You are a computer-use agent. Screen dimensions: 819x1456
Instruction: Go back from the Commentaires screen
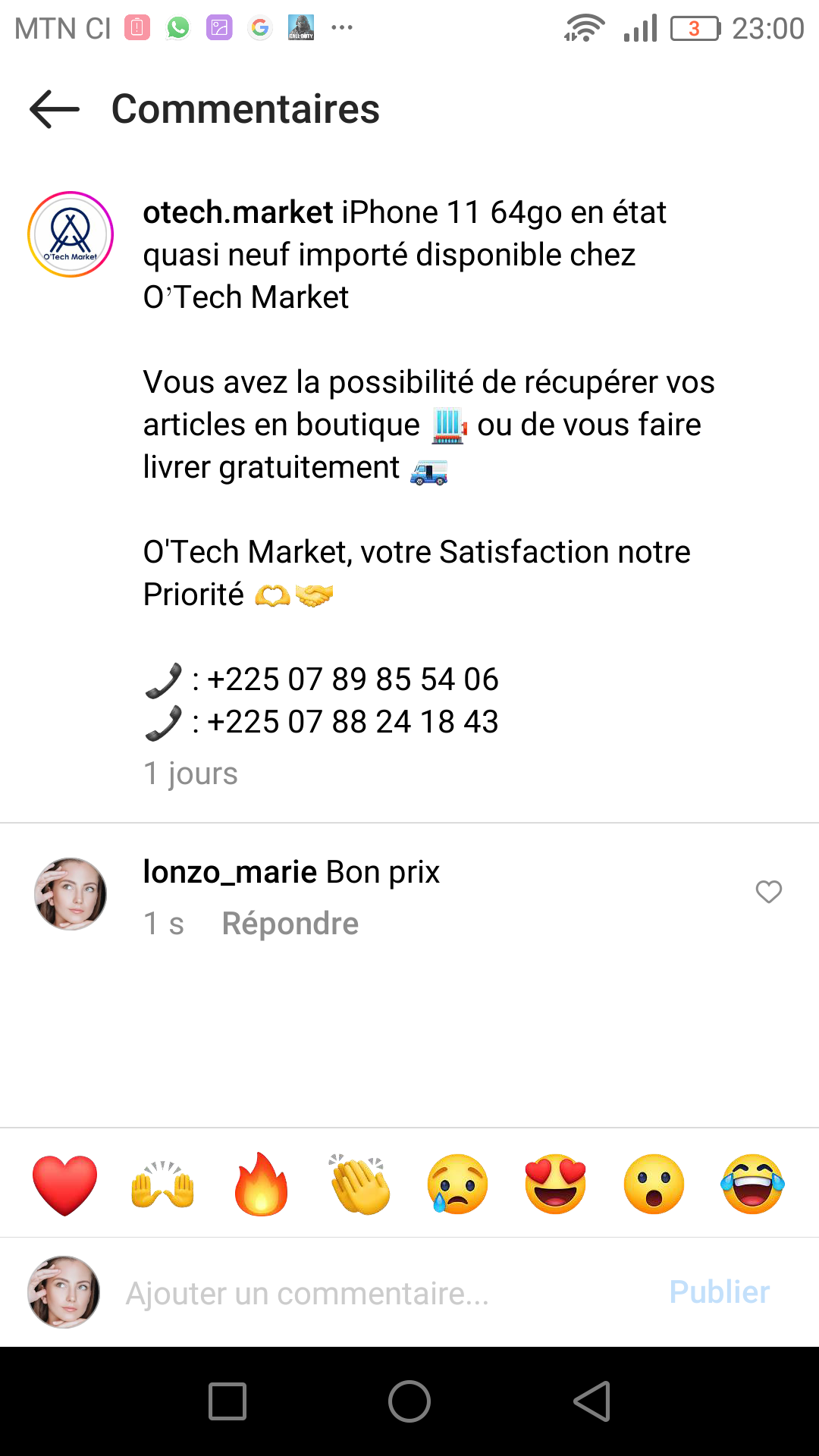tap(55, 109)
